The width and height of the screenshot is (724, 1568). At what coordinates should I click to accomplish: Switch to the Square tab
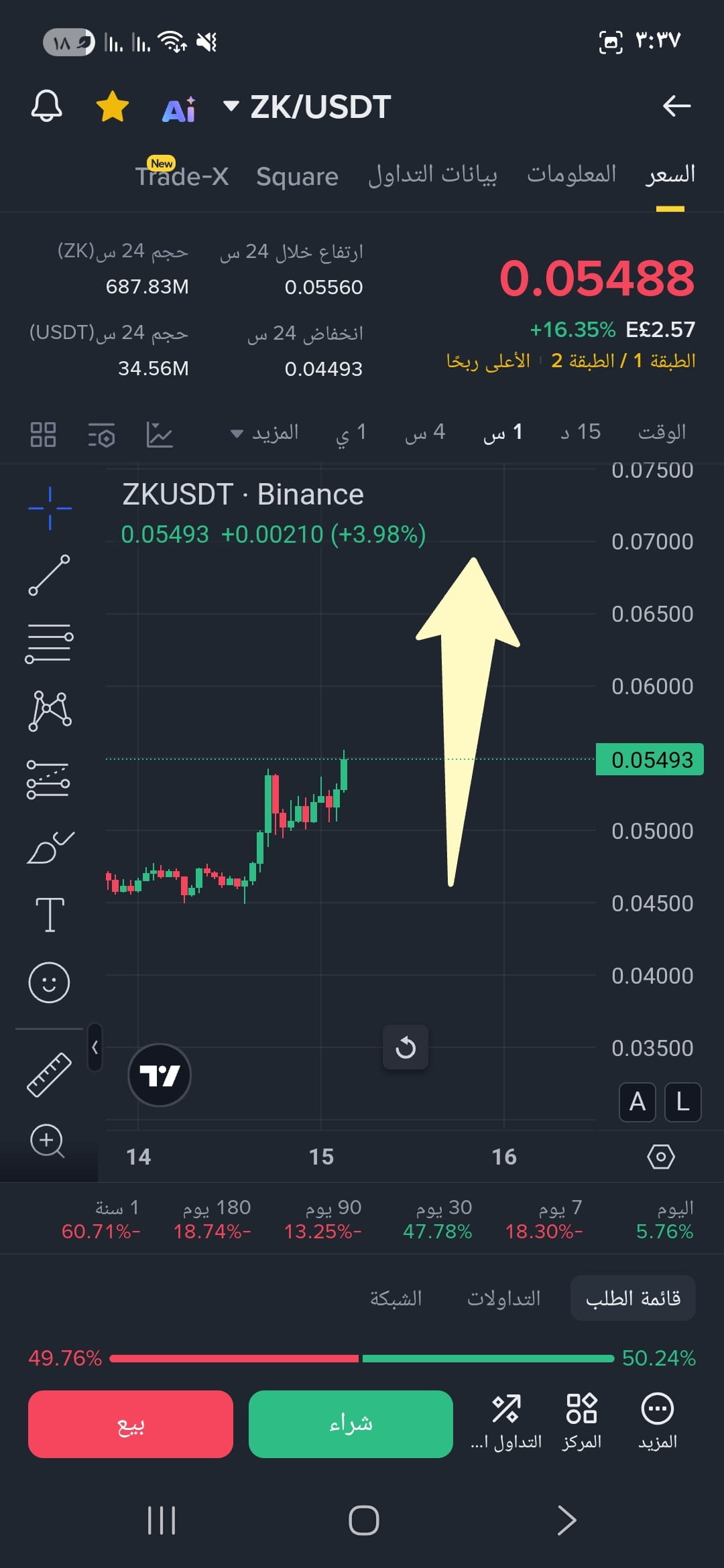coord(297,176)
